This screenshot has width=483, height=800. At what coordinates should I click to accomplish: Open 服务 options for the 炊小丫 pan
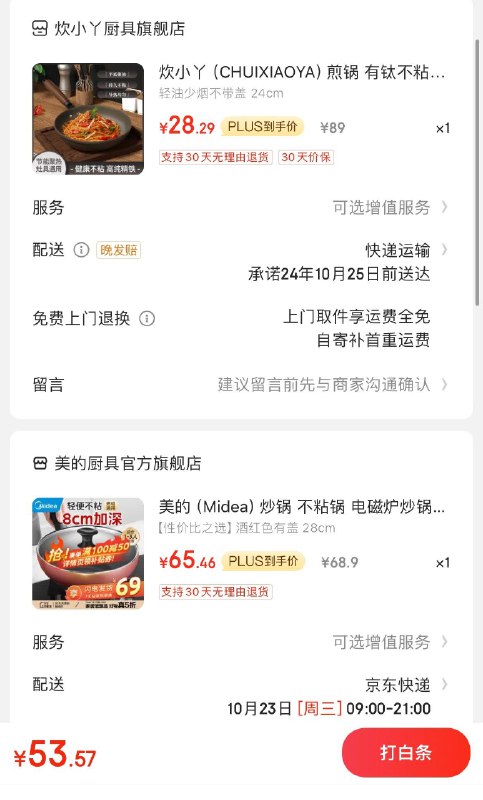(x=241, y=208)
